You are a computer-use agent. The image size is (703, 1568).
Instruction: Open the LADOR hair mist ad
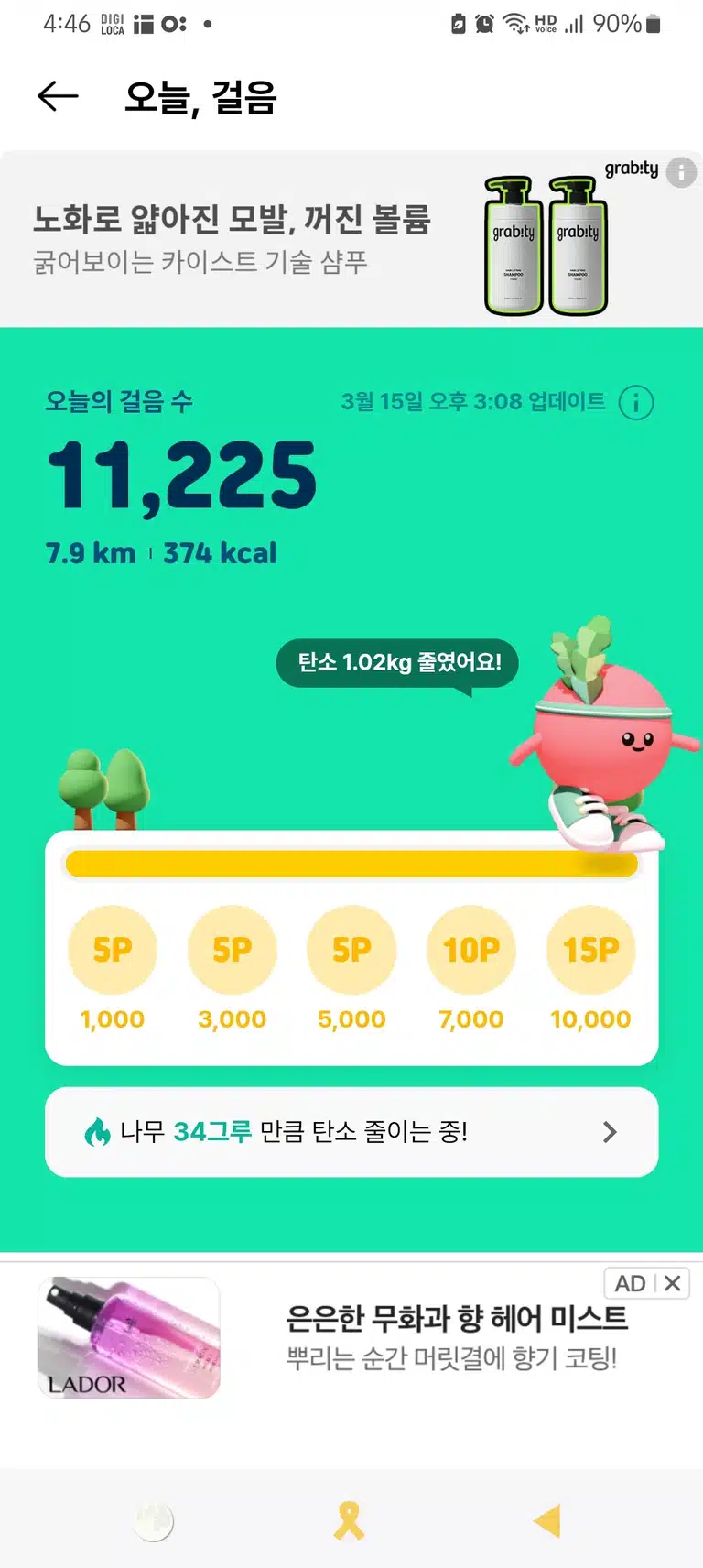point(351,1339)
